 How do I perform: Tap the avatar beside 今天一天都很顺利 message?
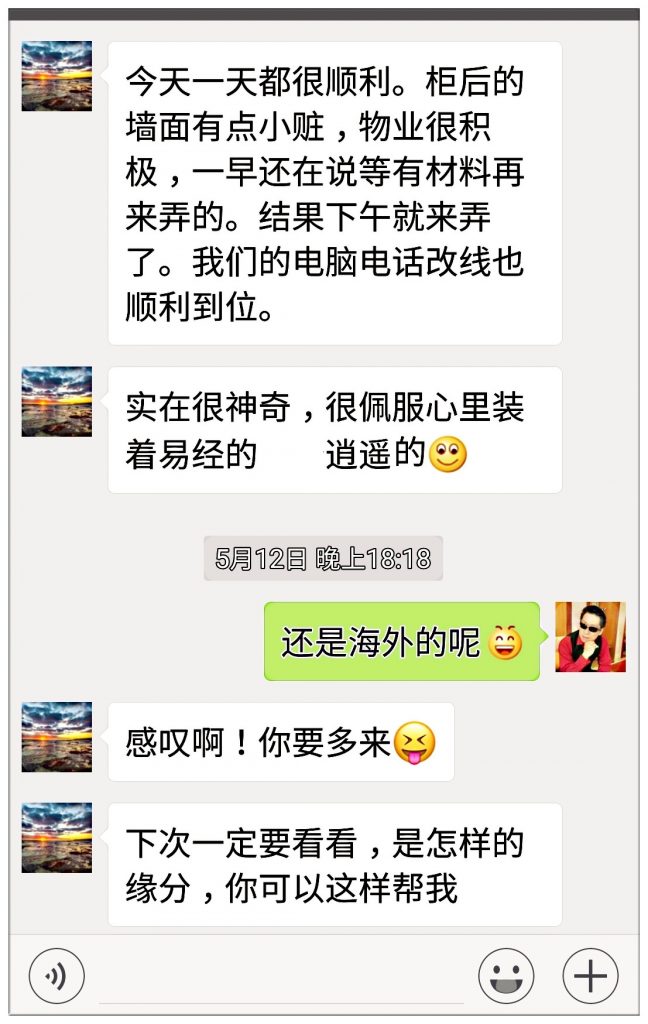click(57, 76)
